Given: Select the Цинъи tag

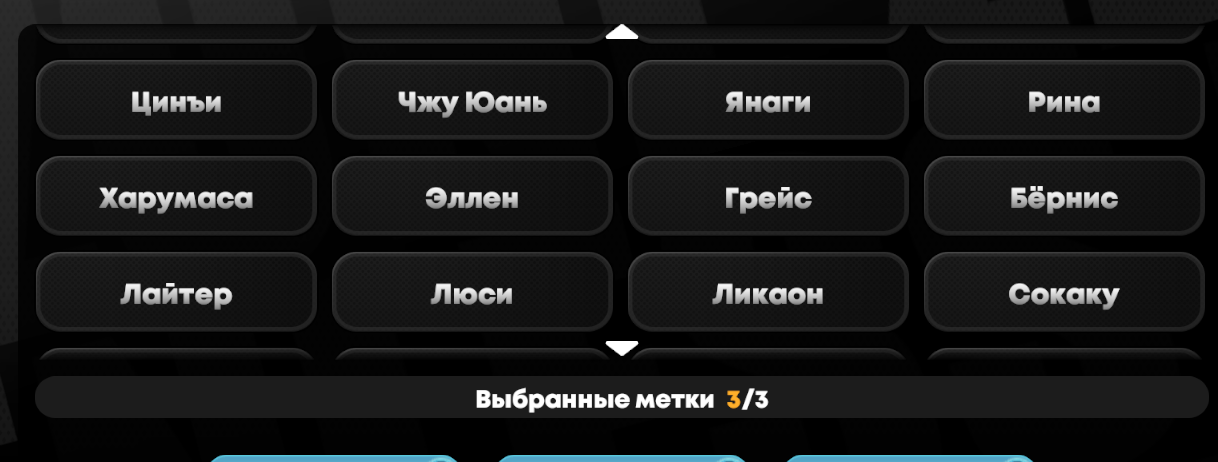Looking at the screenshot, I should [x=176, y=100].
